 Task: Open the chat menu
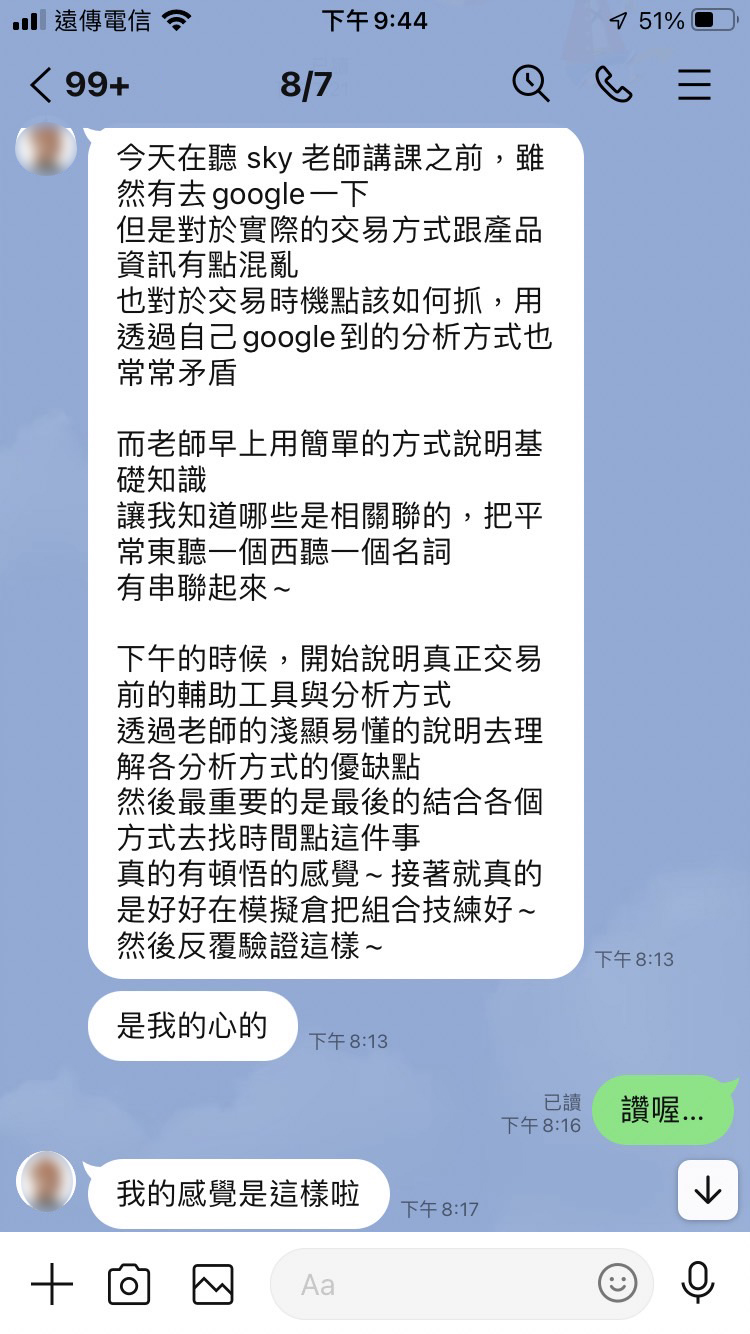(x=694, y=85)
